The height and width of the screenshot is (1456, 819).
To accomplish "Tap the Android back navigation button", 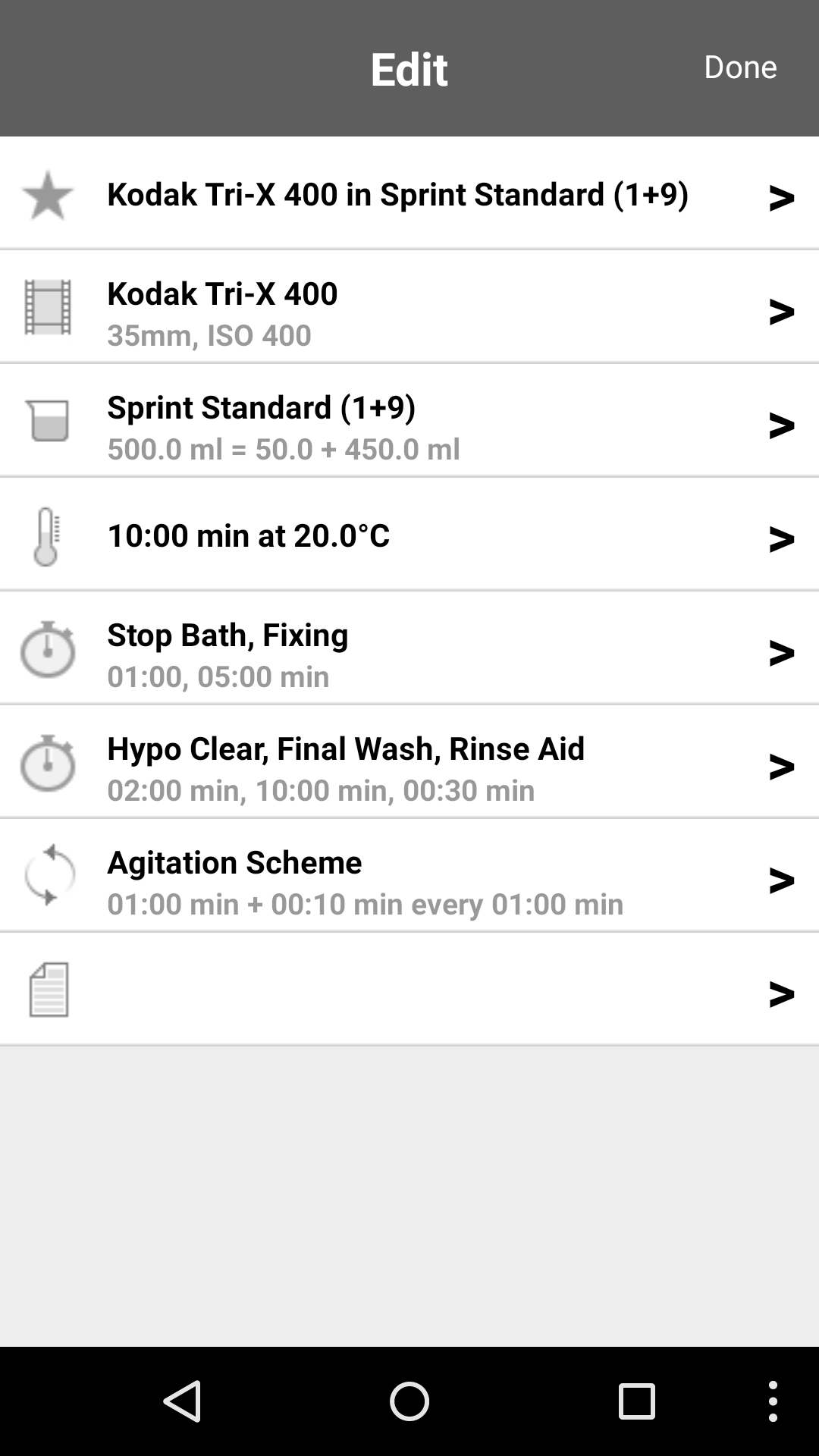I will click(183, 1401).
